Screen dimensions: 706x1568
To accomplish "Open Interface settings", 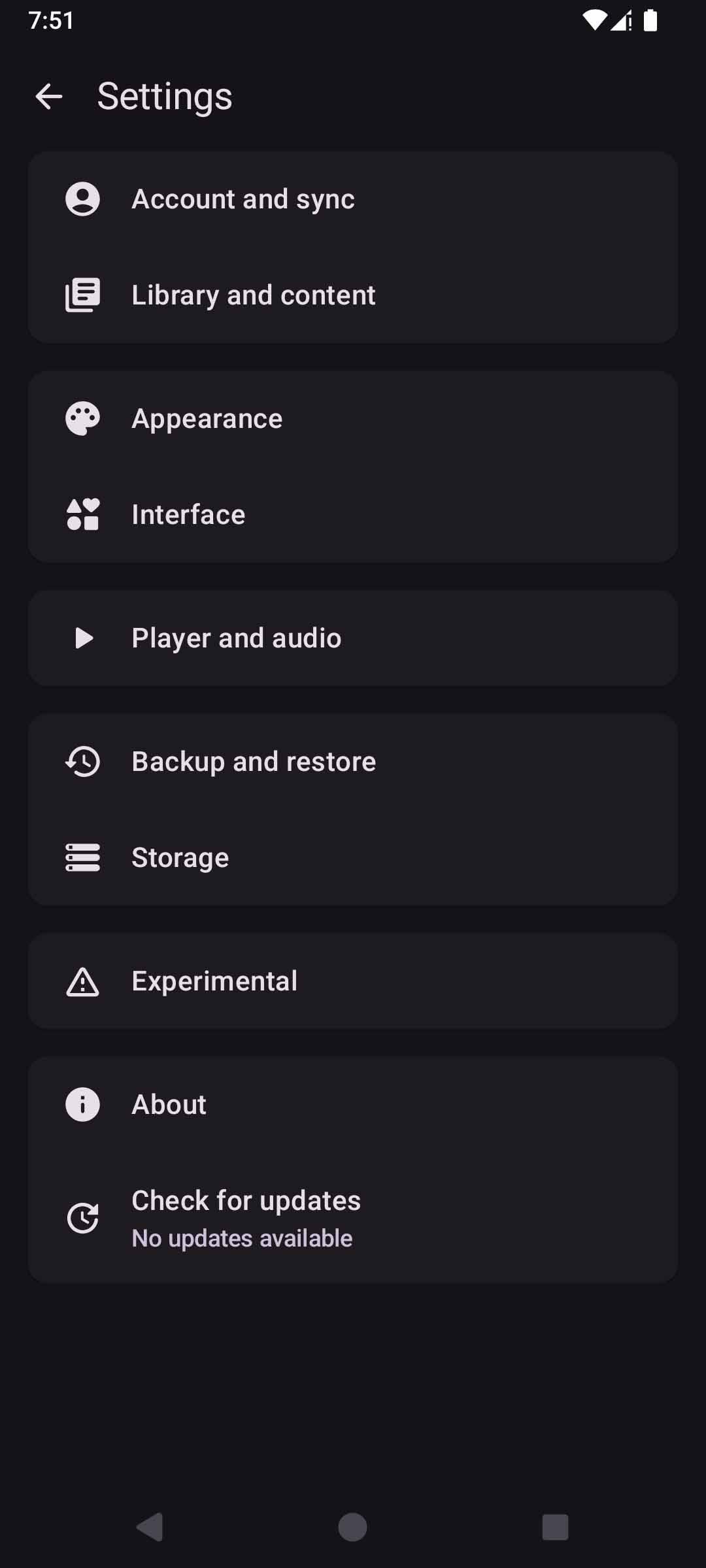I will (x=353, y=515).
